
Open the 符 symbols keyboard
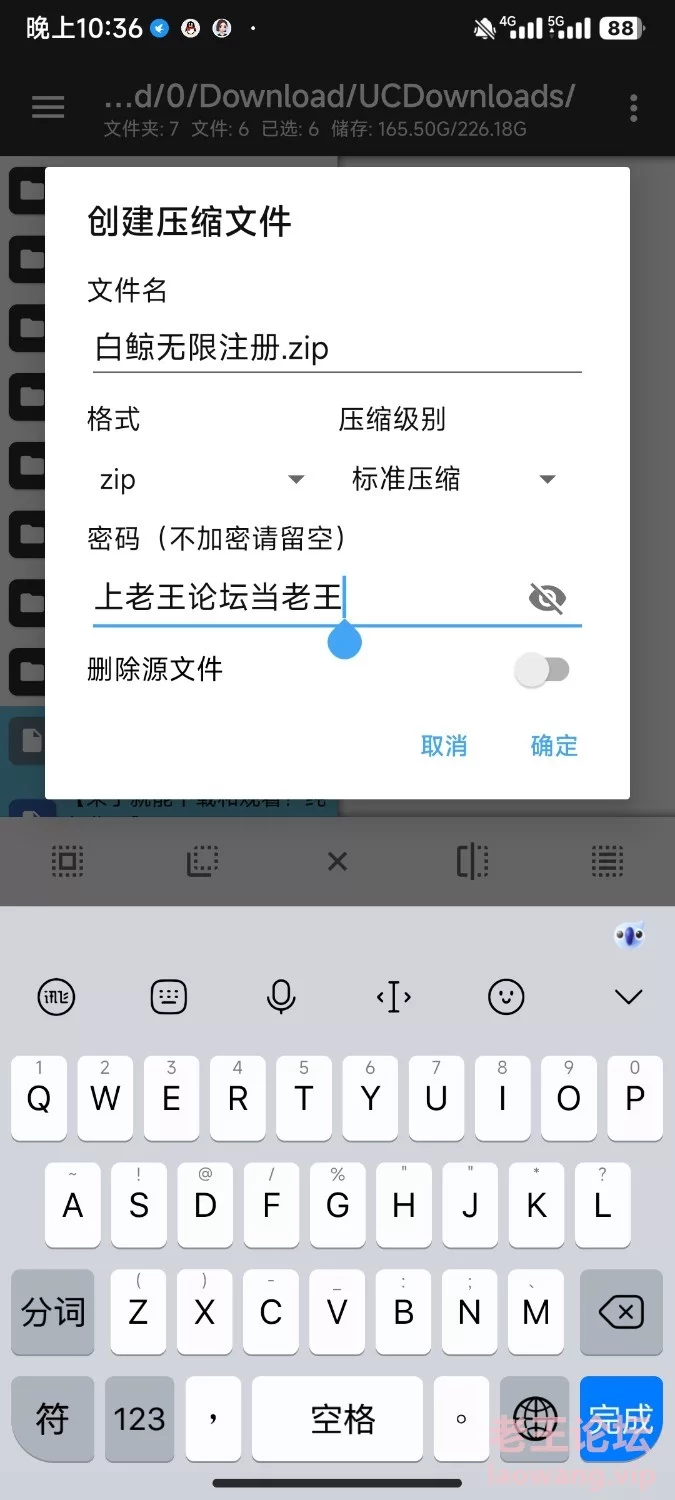coord(52,1418)
